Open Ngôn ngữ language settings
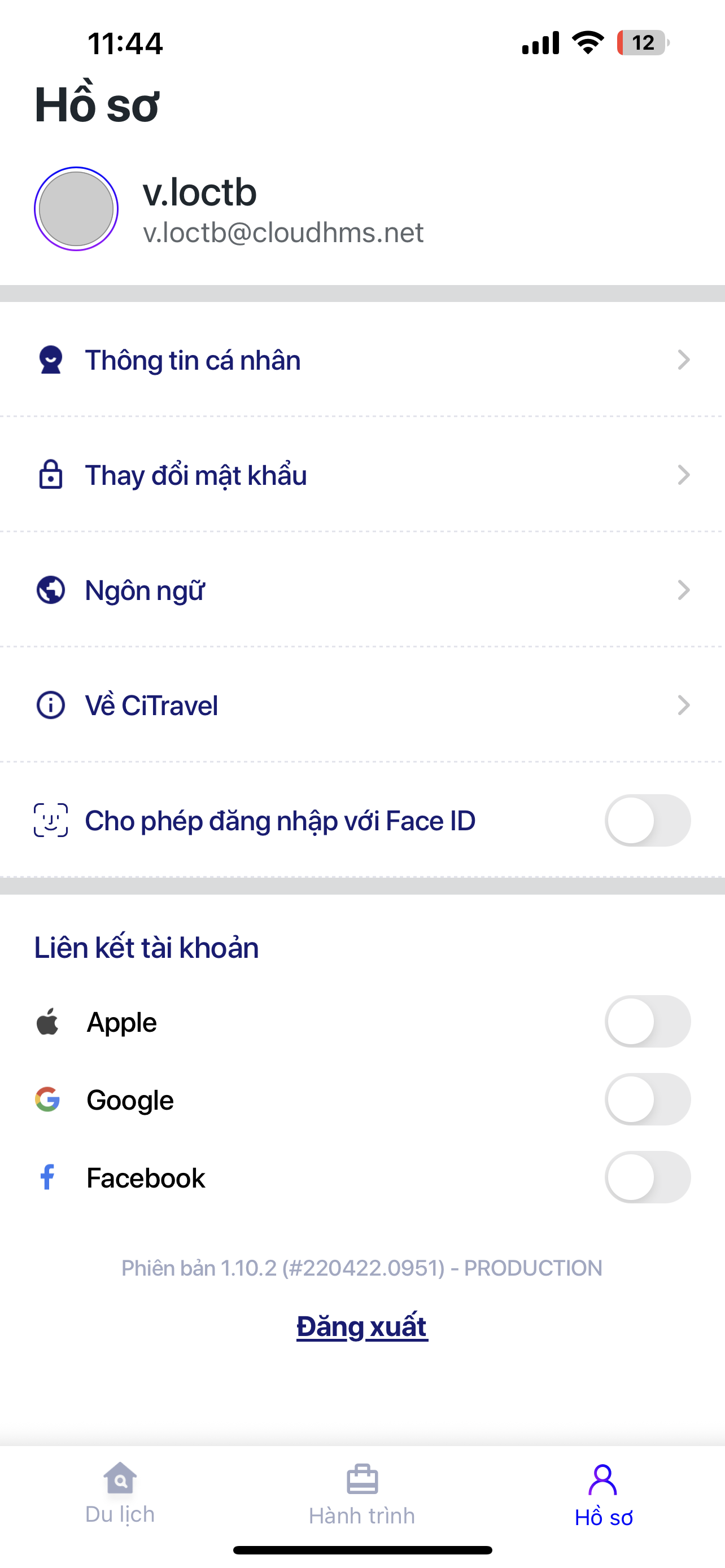 [x=361, y=590]
